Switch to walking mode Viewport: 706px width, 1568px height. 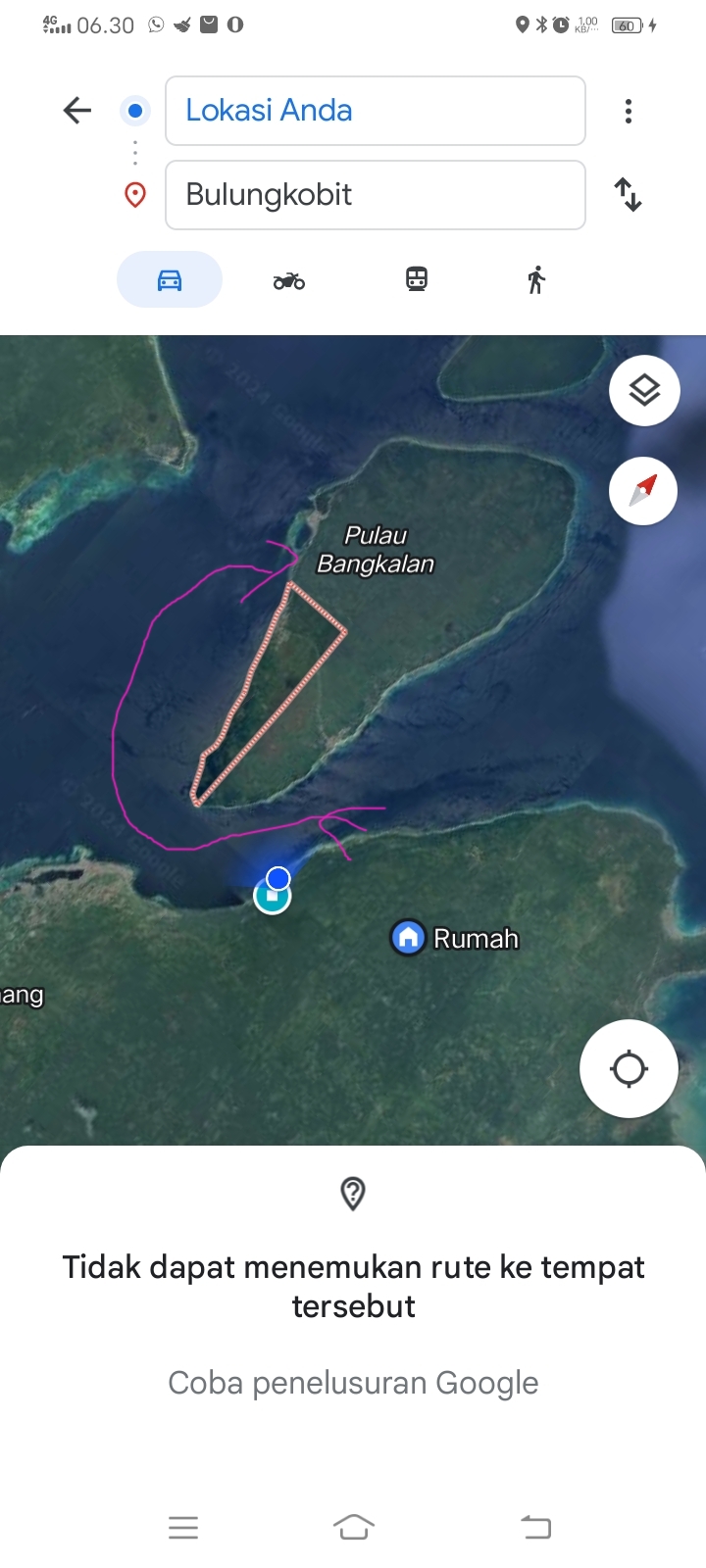click(535, 280)
